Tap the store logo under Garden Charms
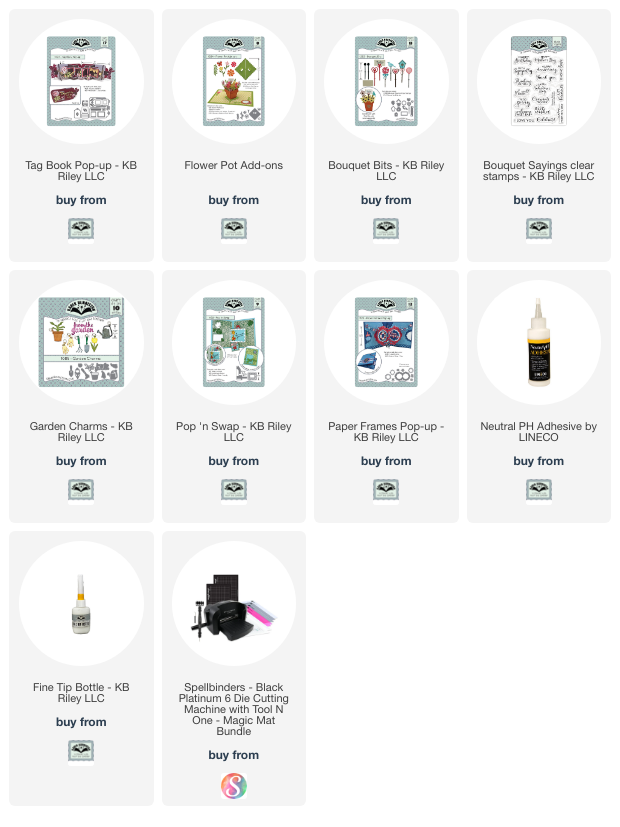Screen dimensions: 620x827 (81, 491)
